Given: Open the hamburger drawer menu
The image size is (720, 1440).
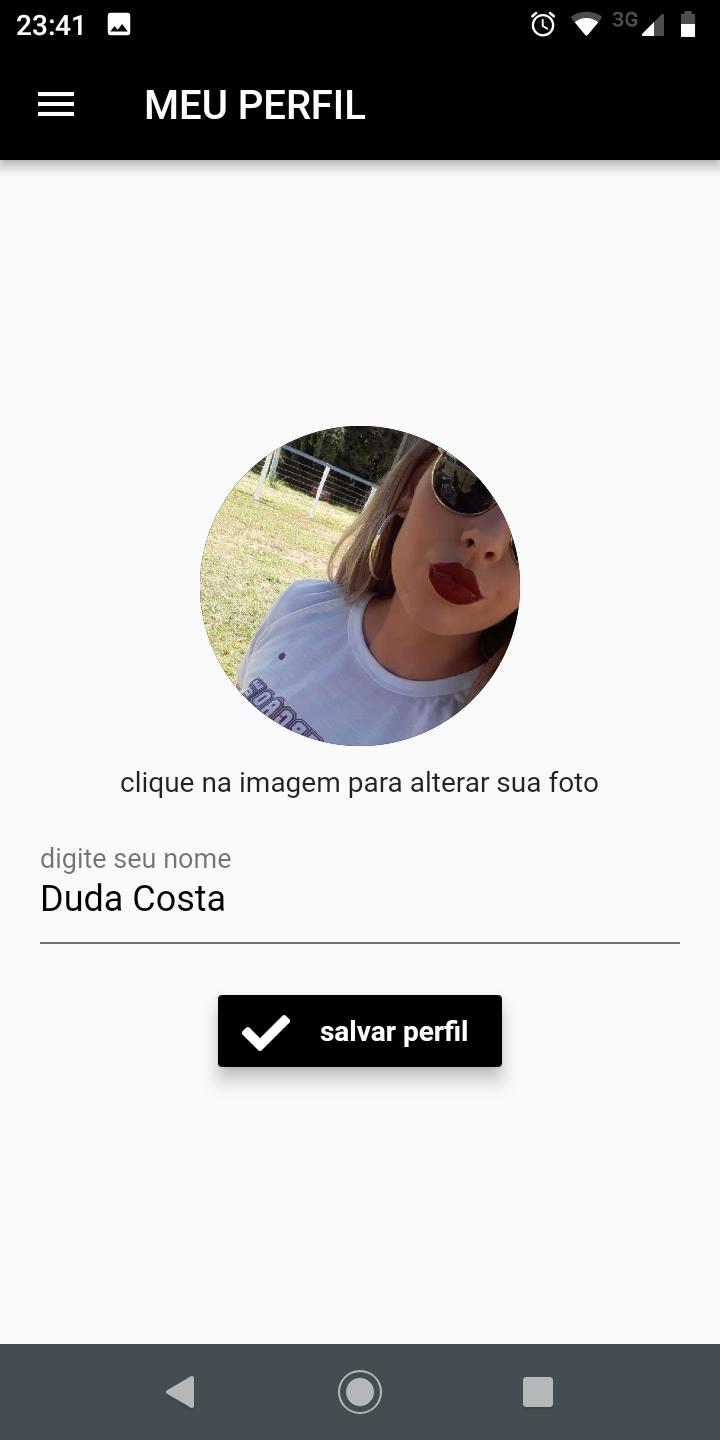Looking at the screenshot, I should coord(56,105).
